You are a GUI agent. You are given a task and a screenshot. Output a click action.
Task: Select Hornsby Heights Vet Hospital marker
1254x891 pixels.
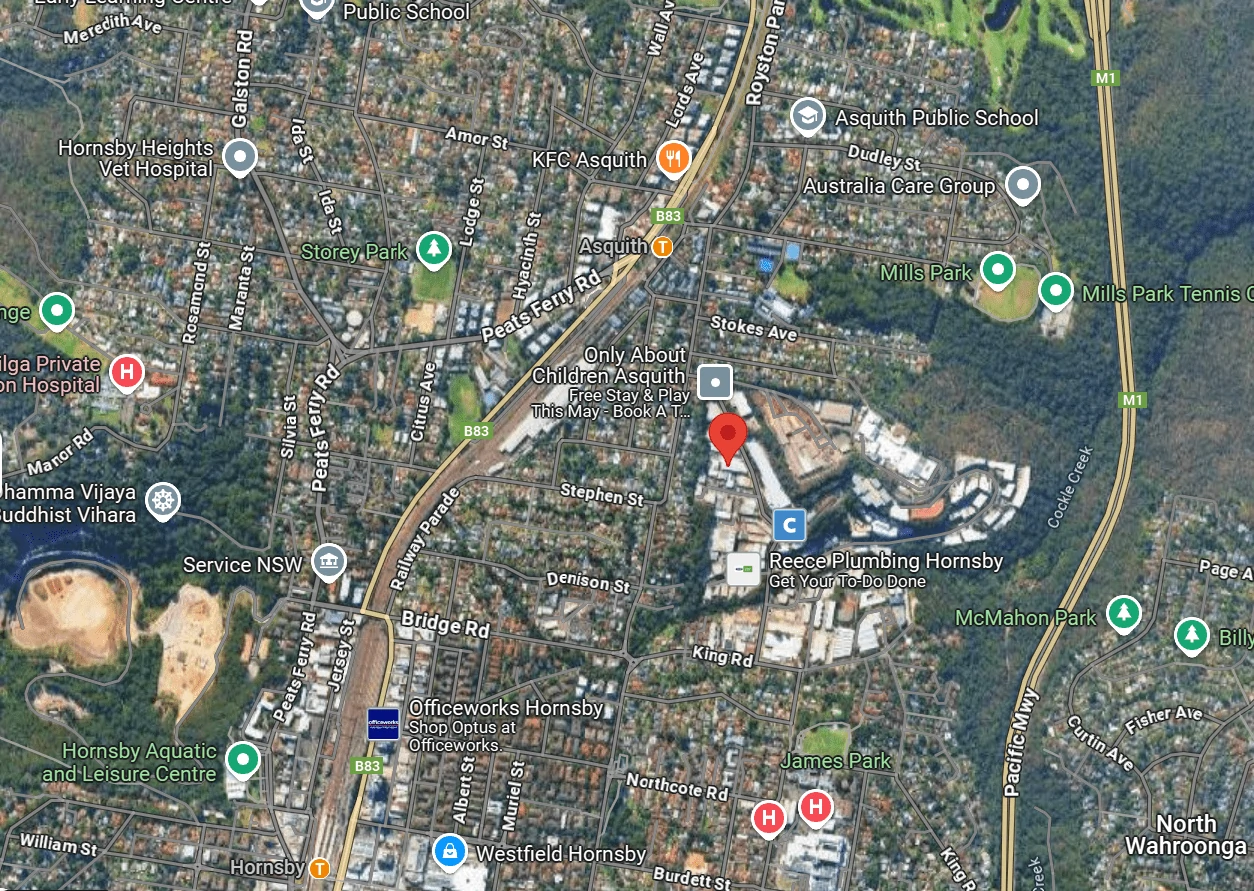click(240, 157)
